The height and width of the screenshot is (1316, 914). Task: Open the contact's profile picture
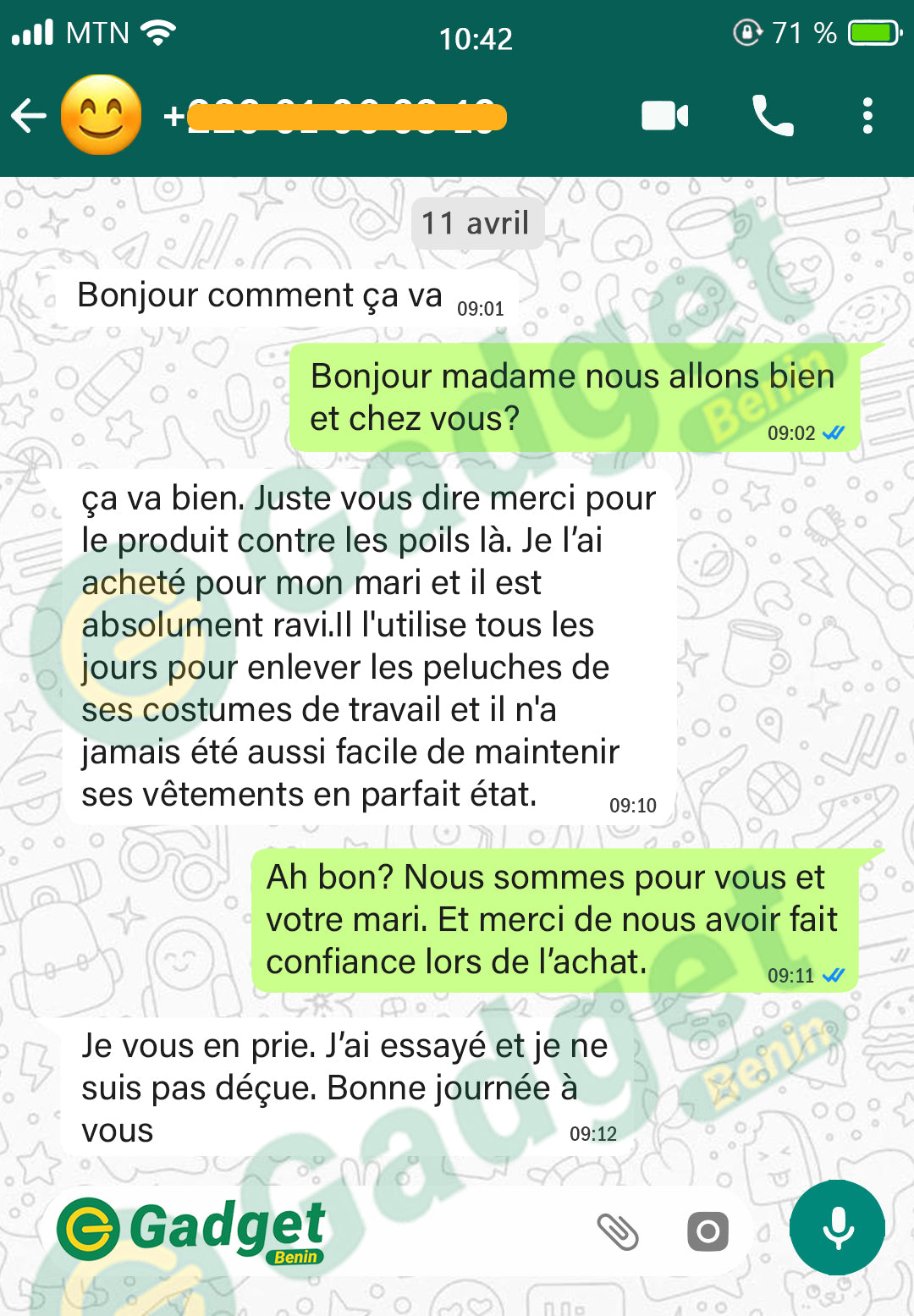(102, 116)
